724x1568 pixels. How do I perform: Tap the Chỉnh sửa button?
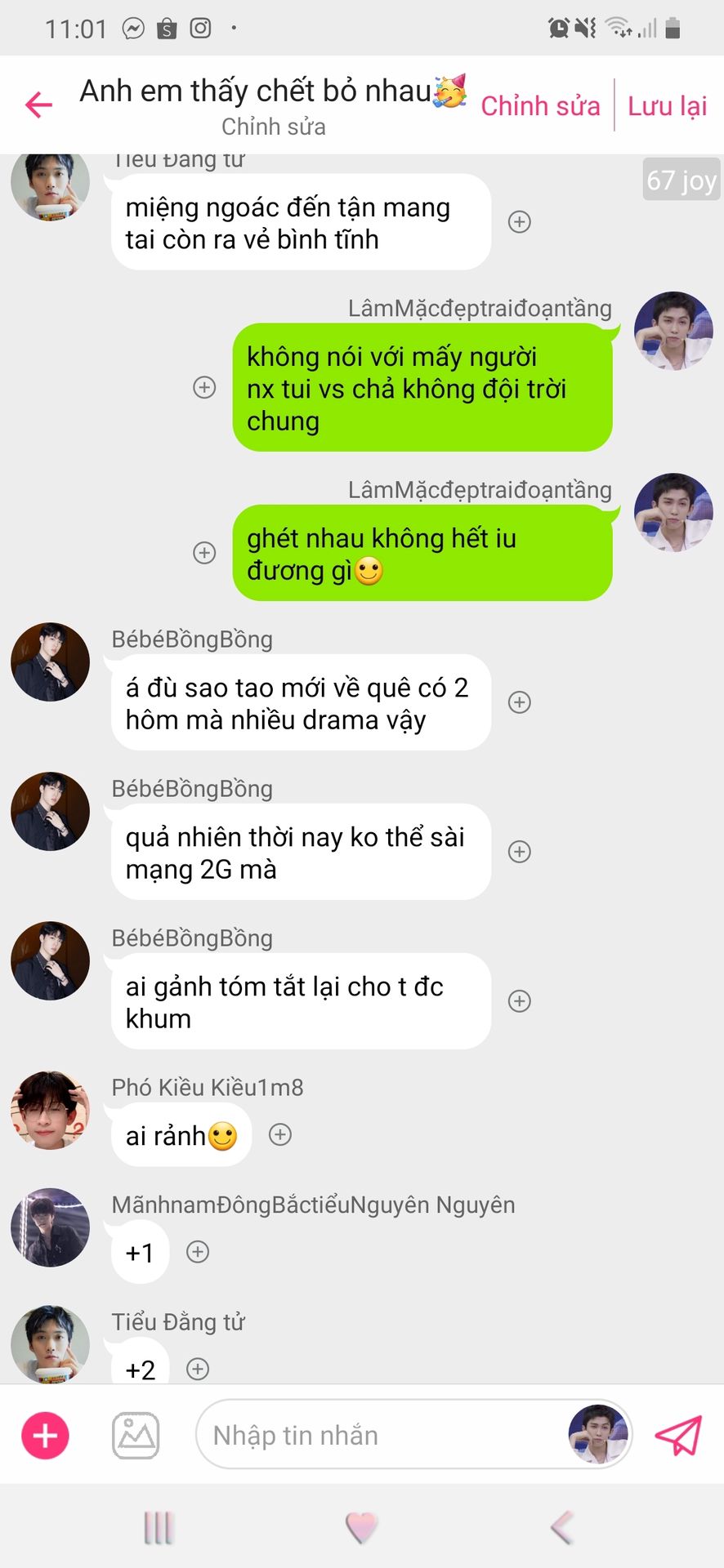click(540, 106)
